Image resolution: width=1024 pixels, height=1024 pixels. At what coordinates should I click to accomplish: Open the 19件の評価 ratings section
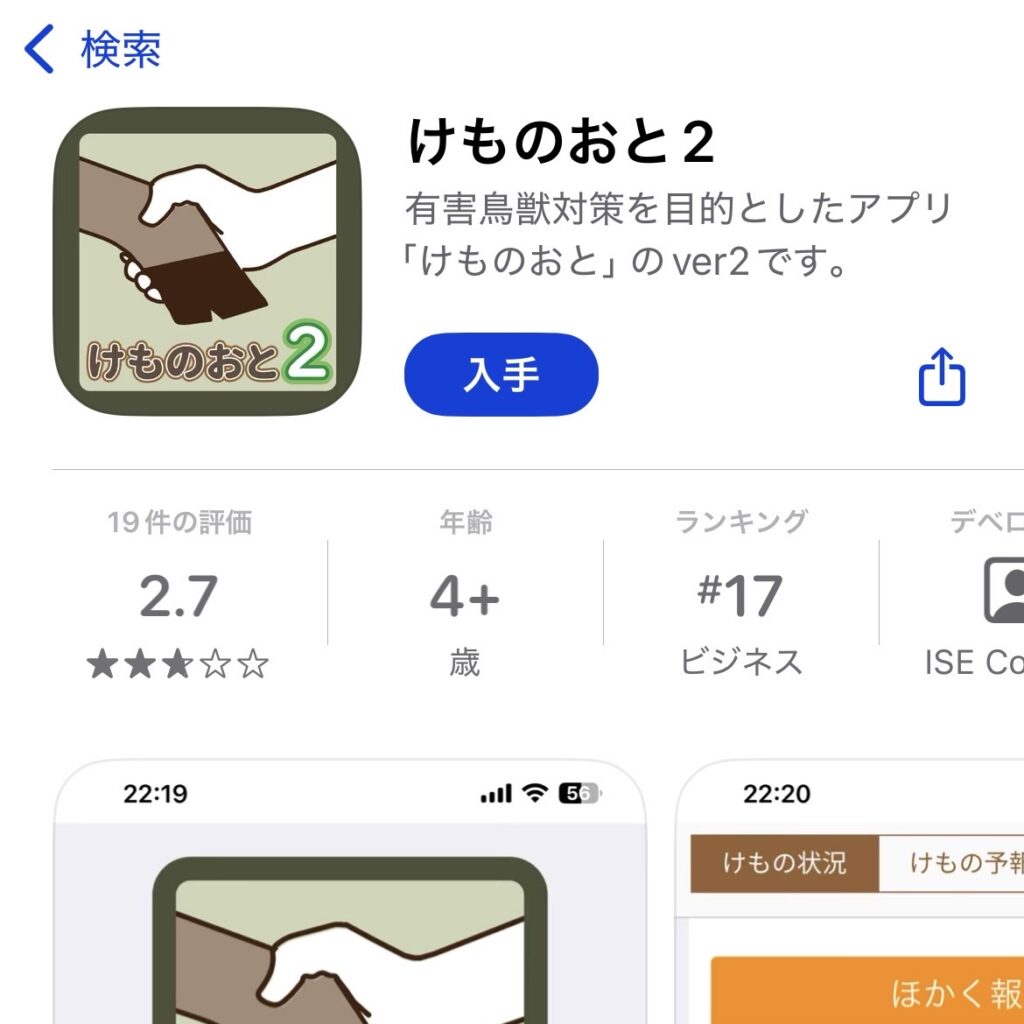tap(179, 593)
